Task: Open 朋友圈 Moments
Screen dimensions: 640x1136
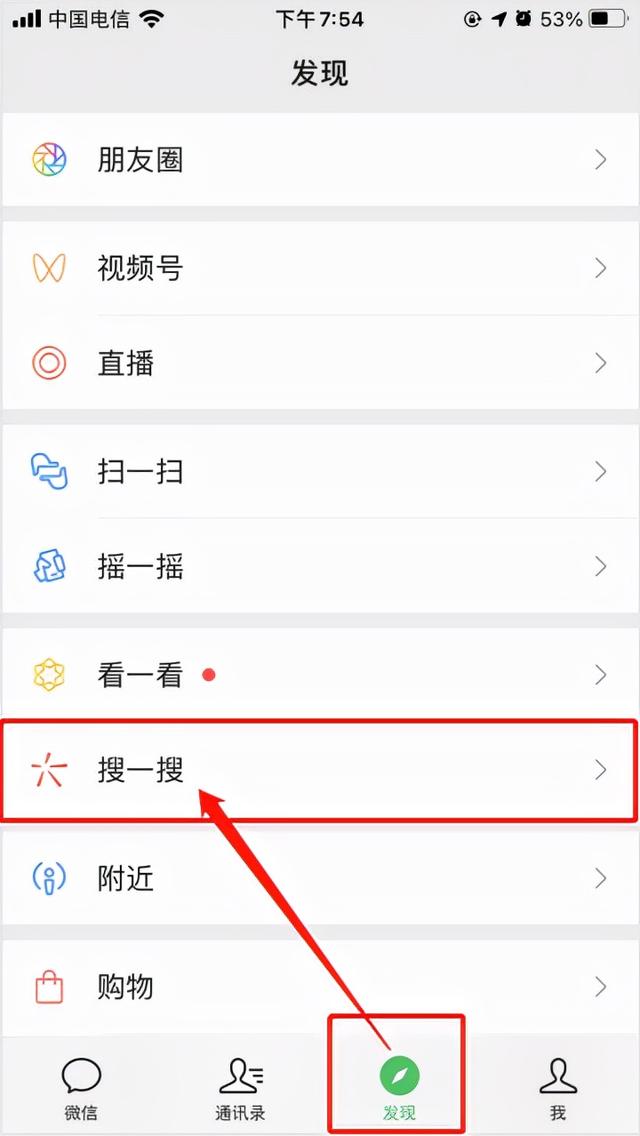Action: coord(320,159)
